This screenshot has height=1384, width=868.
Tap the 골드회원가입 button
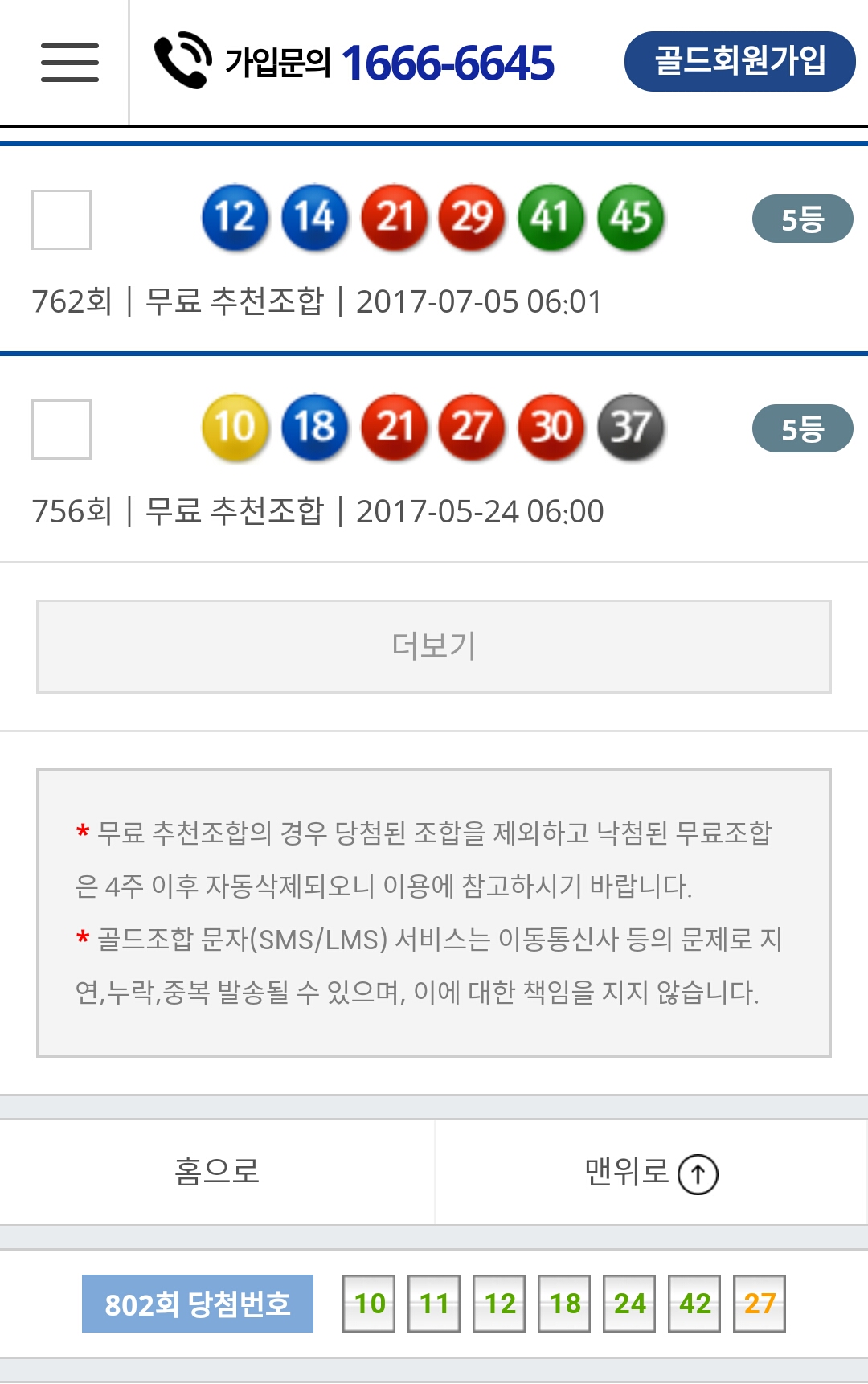coord(739,61)
